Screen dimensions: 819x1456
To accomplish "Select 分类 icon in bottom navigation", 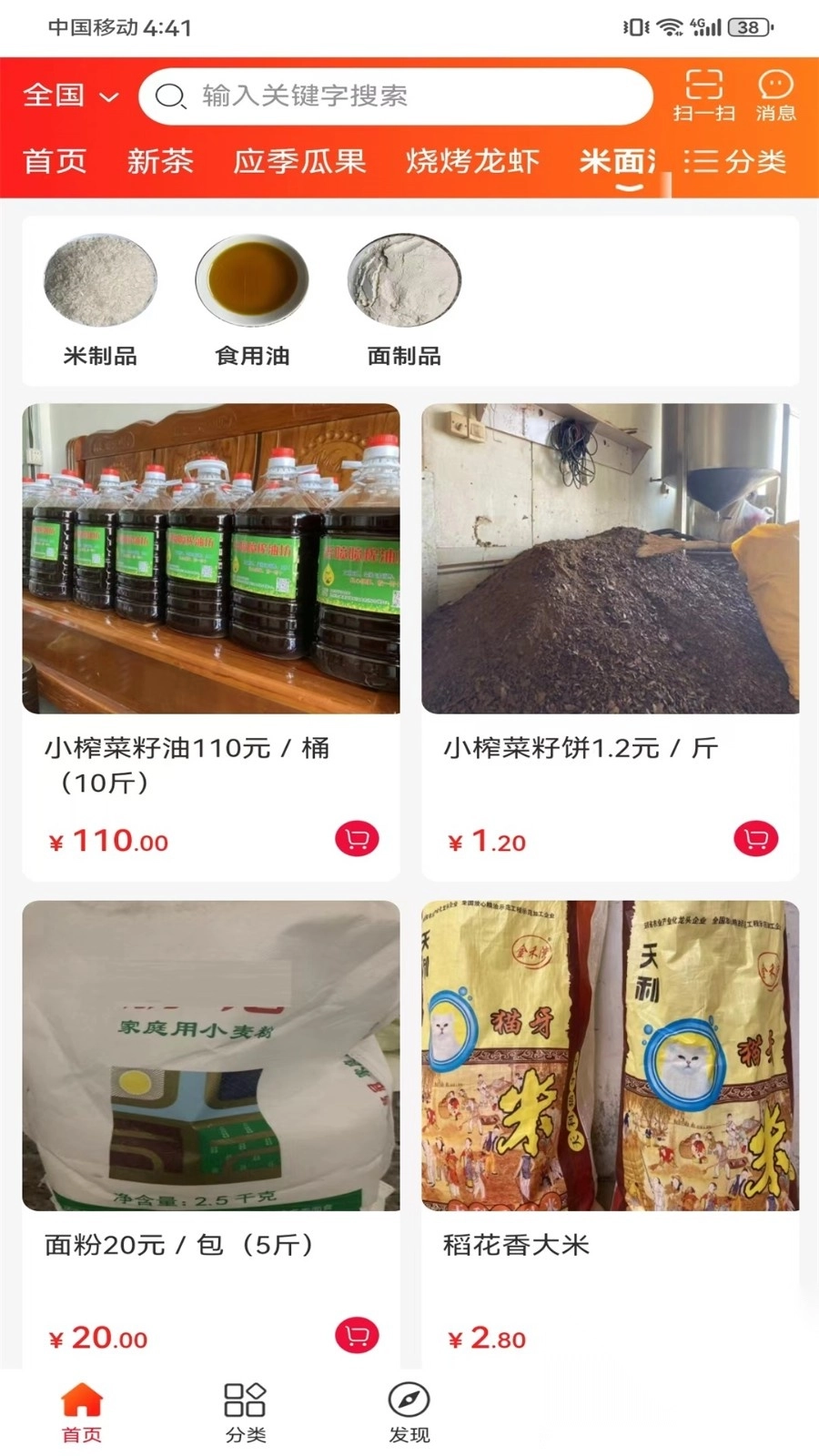I will pos(243,1404).
